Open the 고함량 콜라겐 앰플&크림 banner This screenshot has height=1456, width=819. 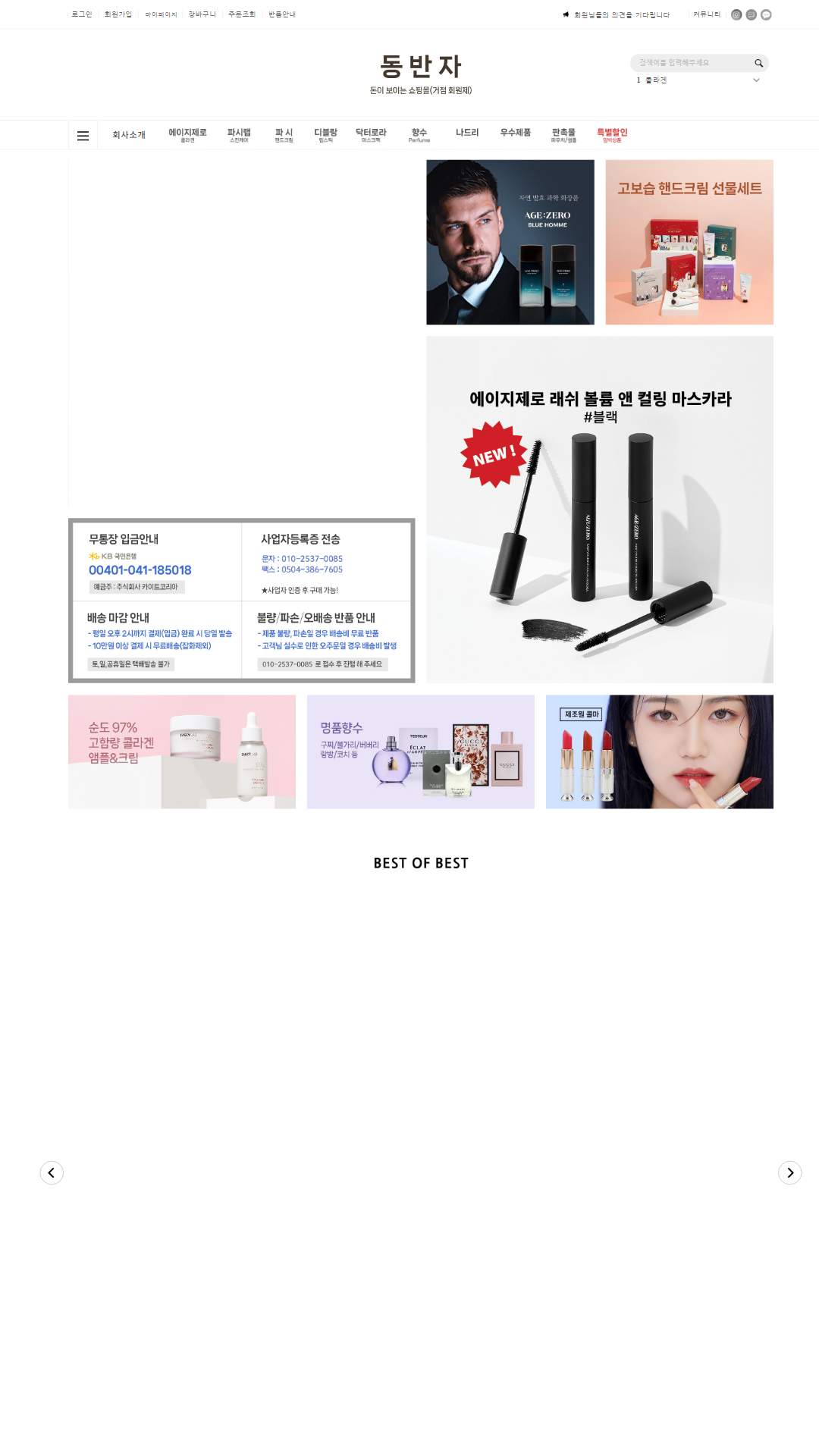tap(182, 752)
